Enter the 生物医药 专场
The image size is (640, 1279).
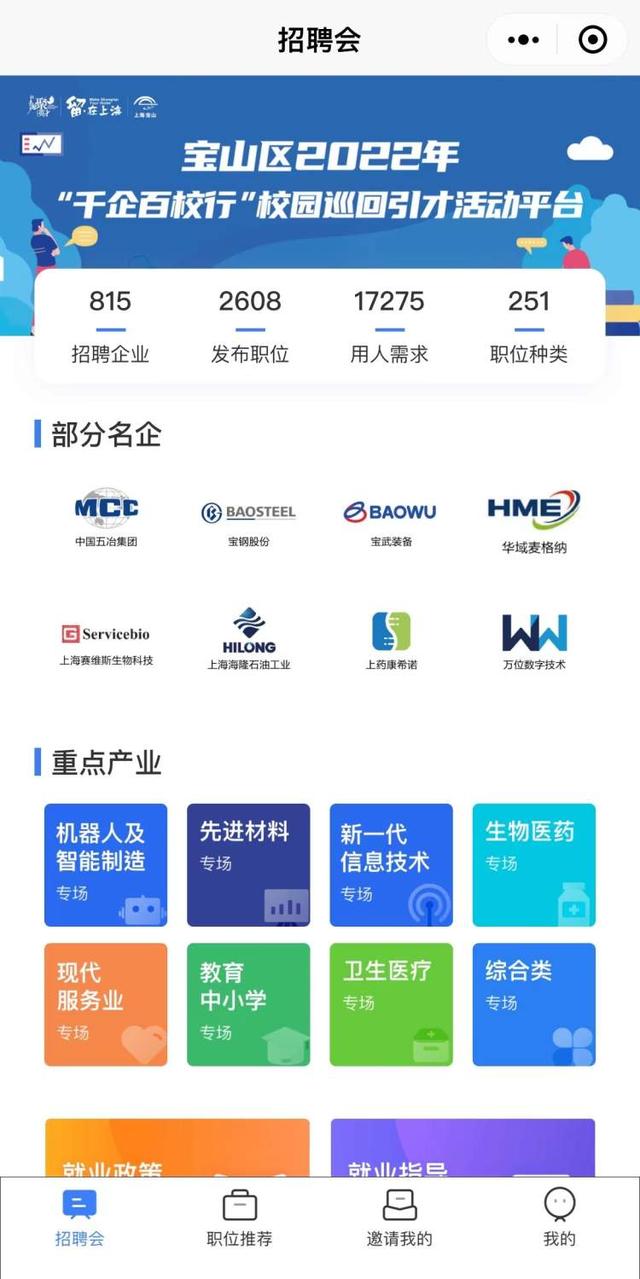tap(534, 865)
